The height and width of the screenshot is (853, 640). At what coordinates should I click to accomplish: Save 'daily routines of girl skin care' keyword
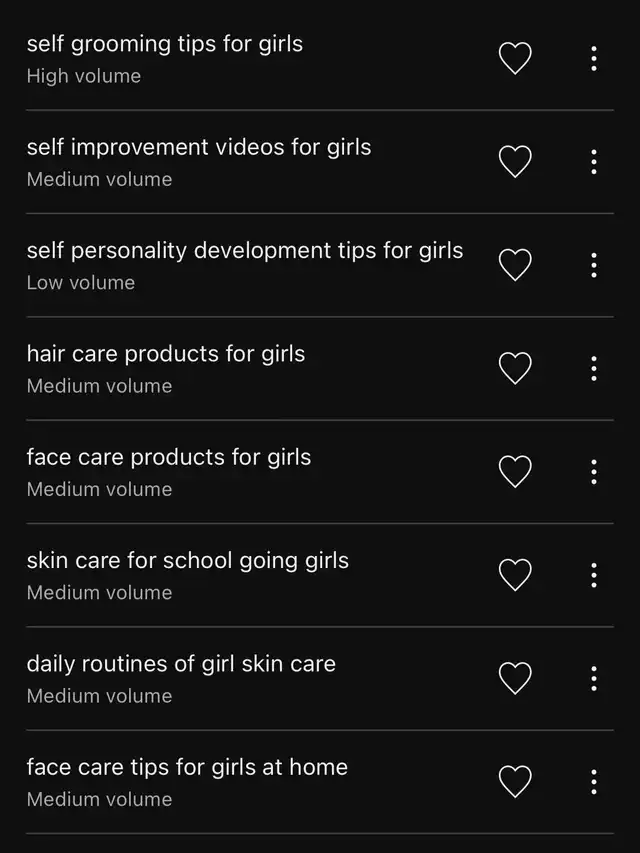coord(515,678)
